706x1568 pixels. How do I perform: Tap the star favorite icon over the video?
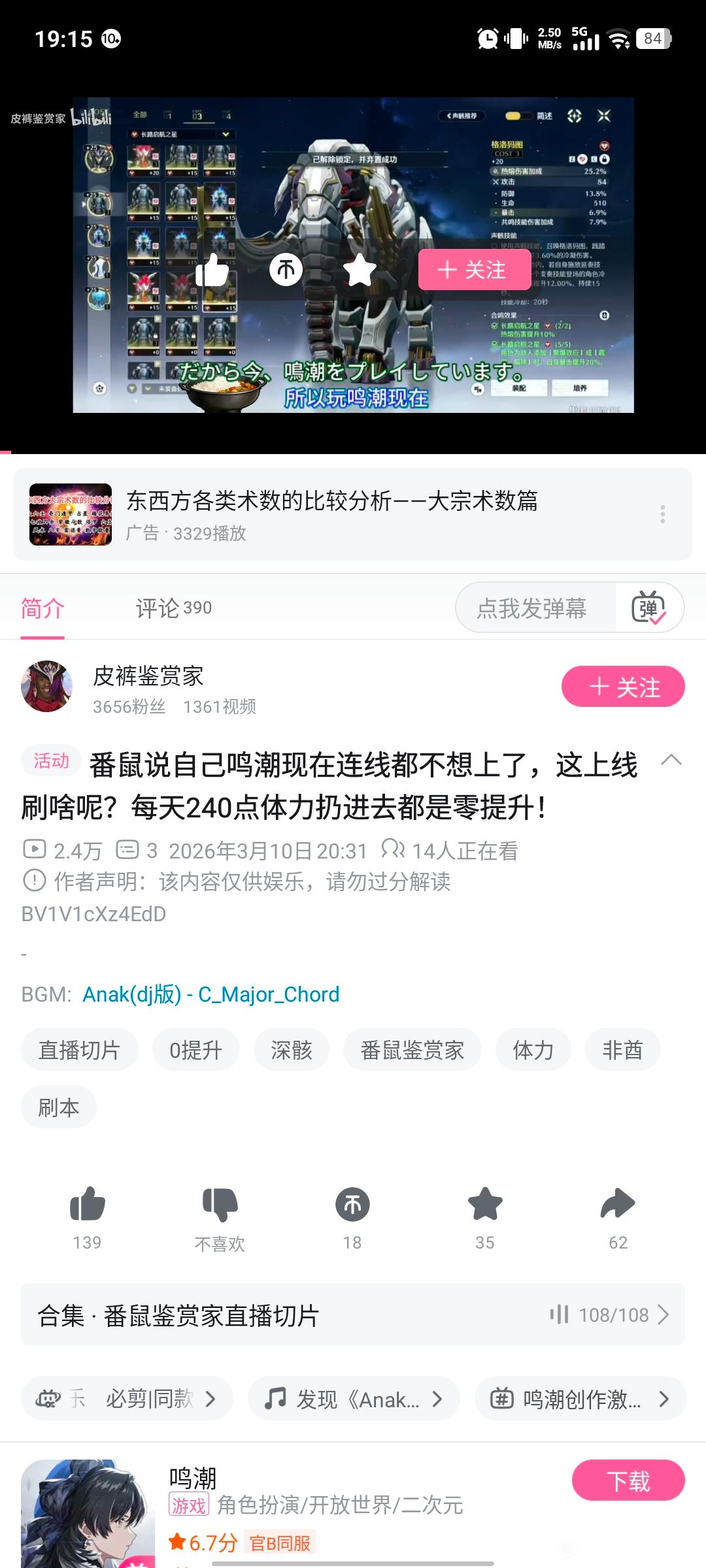coord(360,269)
